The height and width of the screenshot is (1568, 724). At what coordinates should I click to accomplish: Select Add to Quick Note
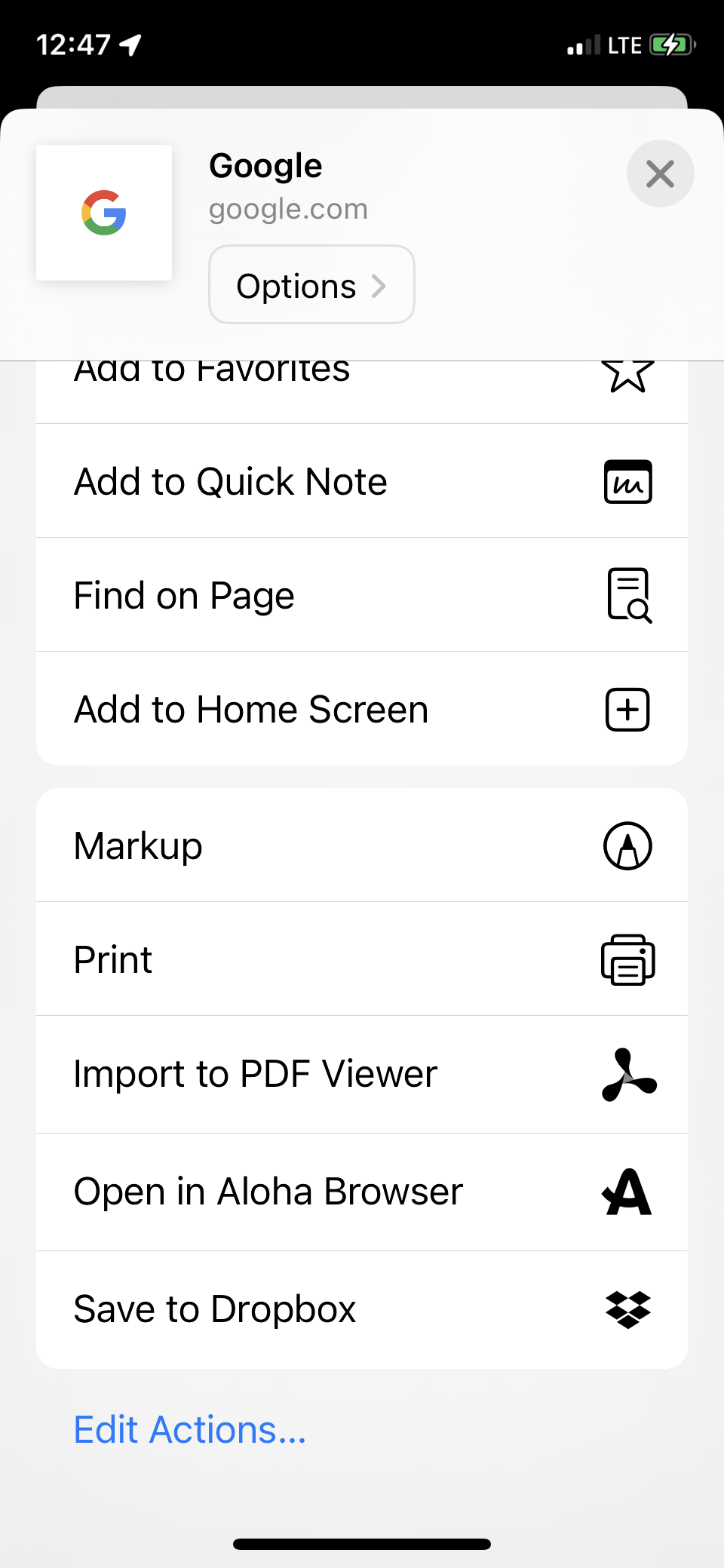[x=362, y=481]
